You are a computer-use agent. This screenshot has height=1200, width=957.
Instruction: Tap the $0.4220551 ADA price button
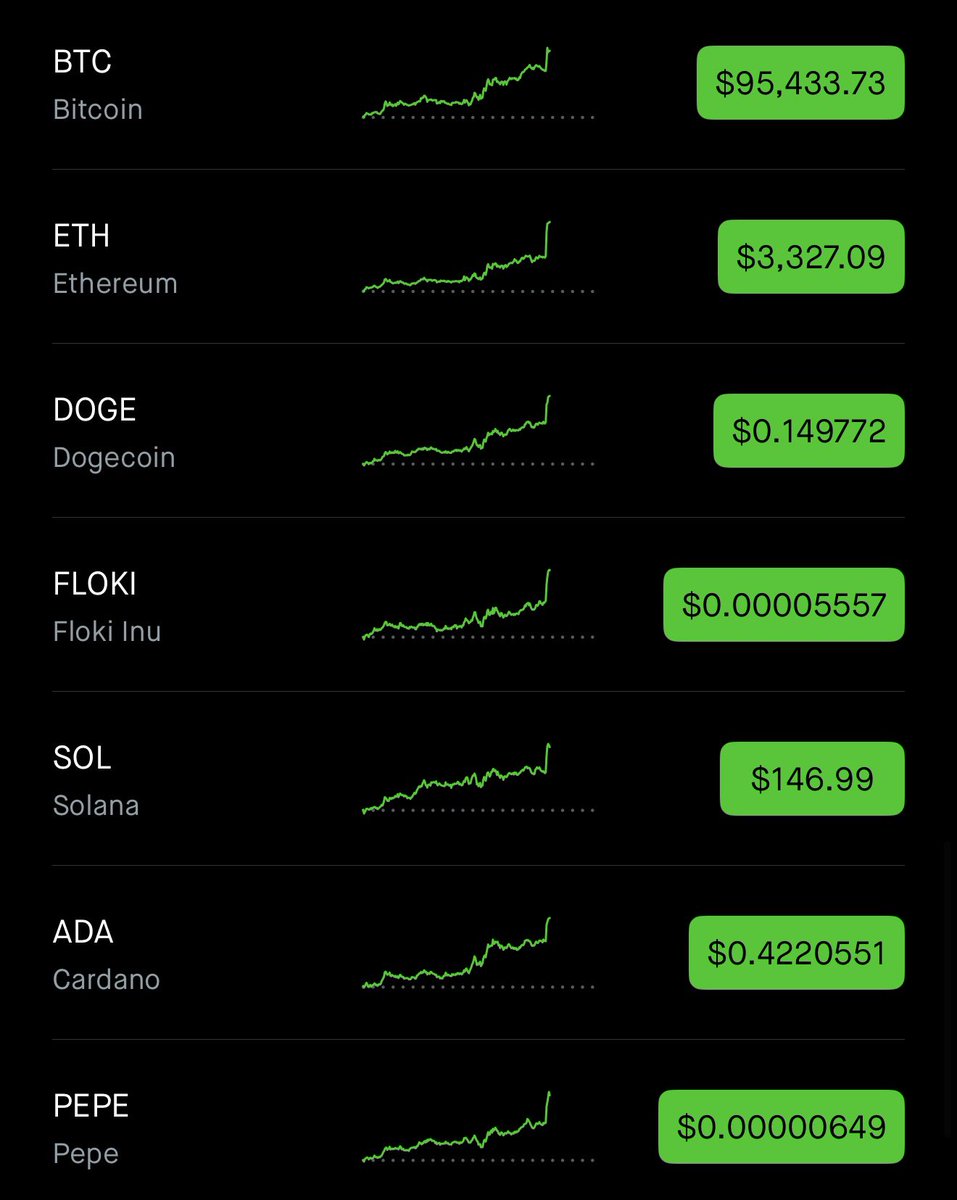point(796,953)
